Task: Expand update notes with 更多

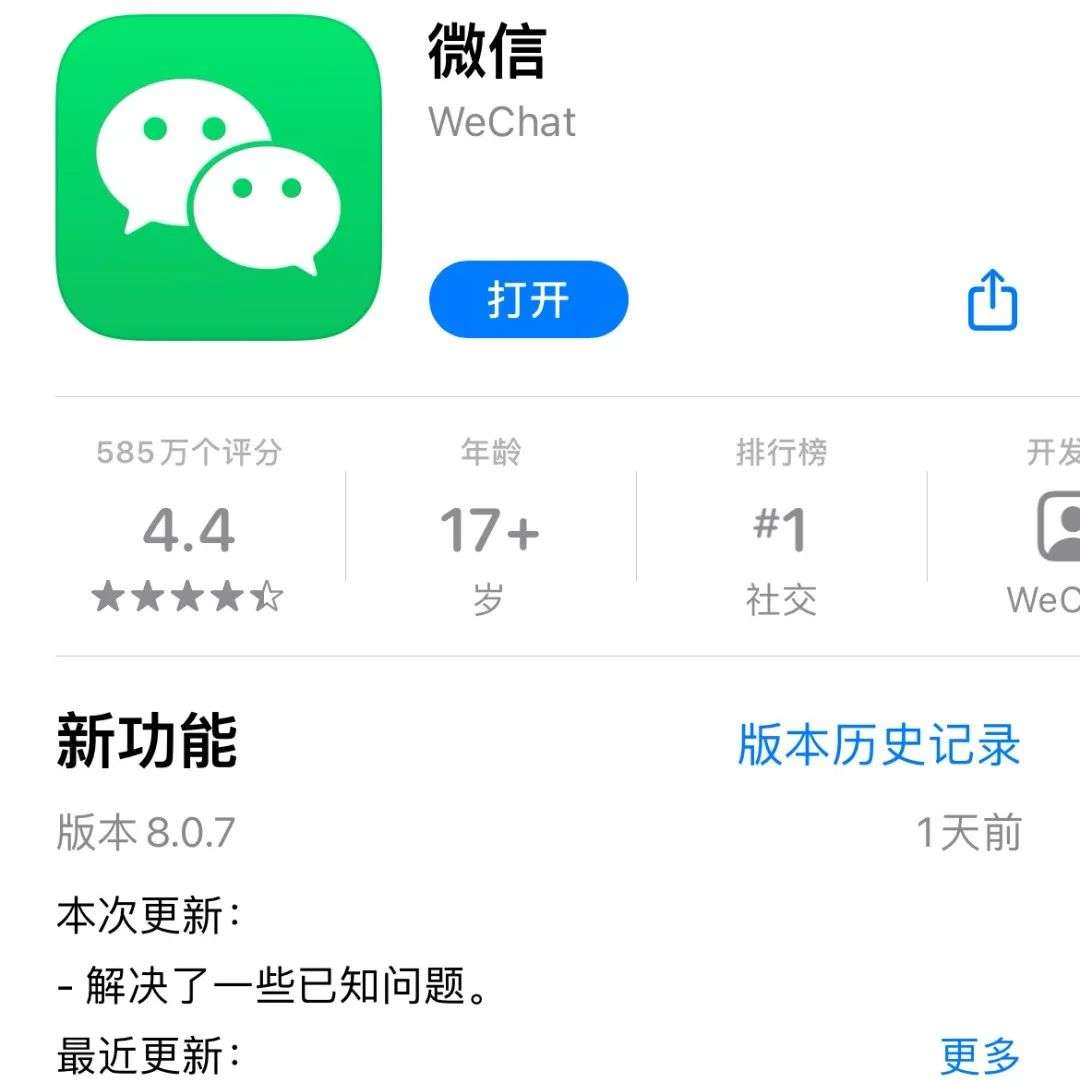Action: coord(979,1055)
